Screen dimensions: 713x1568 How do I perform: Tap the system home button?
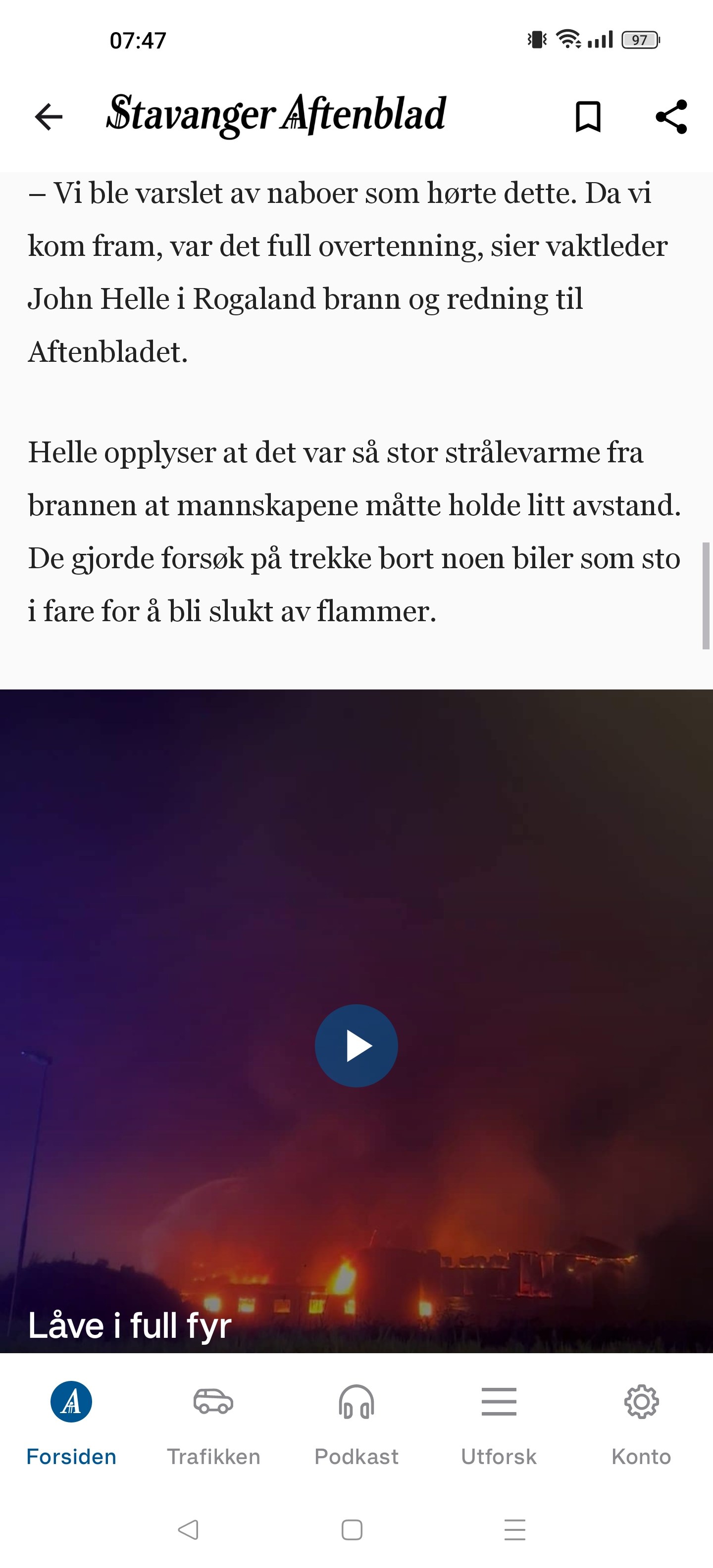point(352,1530)
